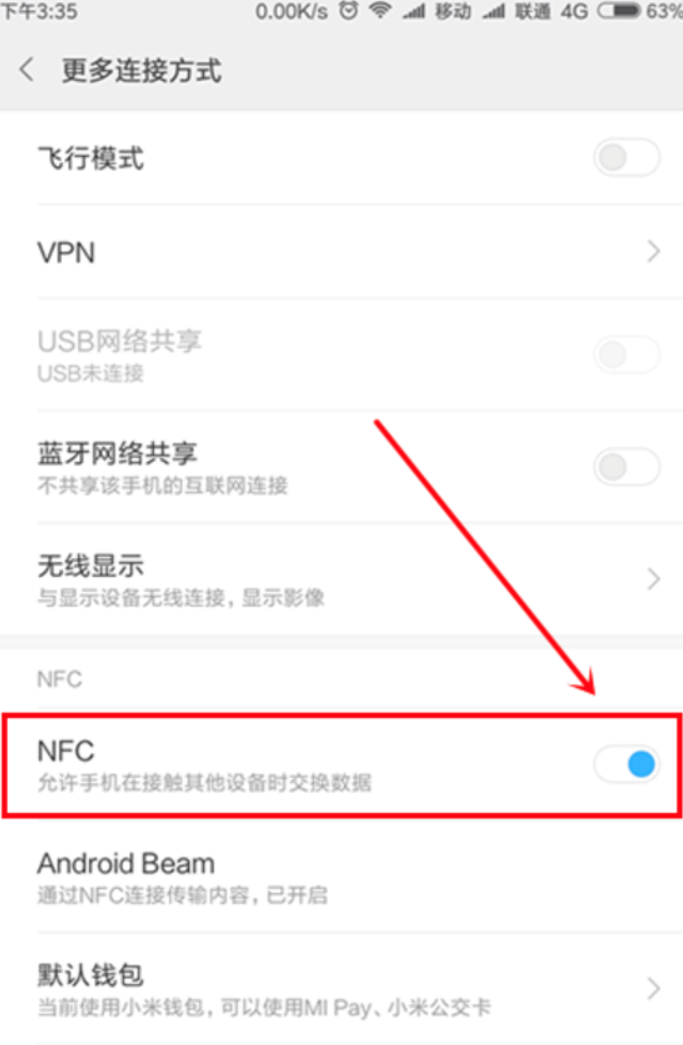
Task: Go back from 更多连接方式
Action: click(x=27, y=70)
